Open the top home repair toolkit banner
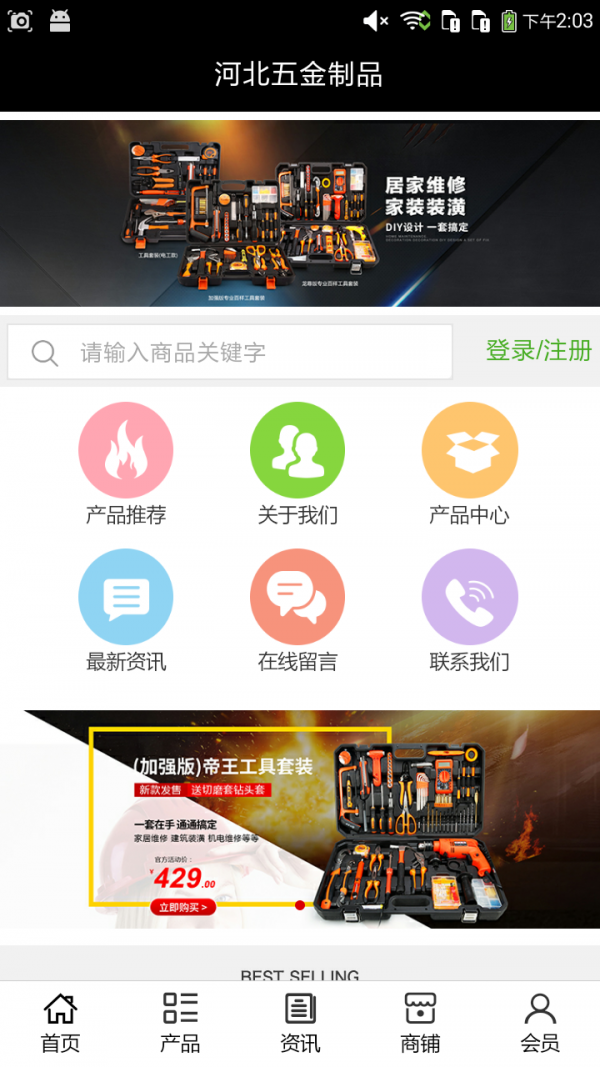Screen dimensions: 600x1067 pyautogui.click(x=300, y=213)
